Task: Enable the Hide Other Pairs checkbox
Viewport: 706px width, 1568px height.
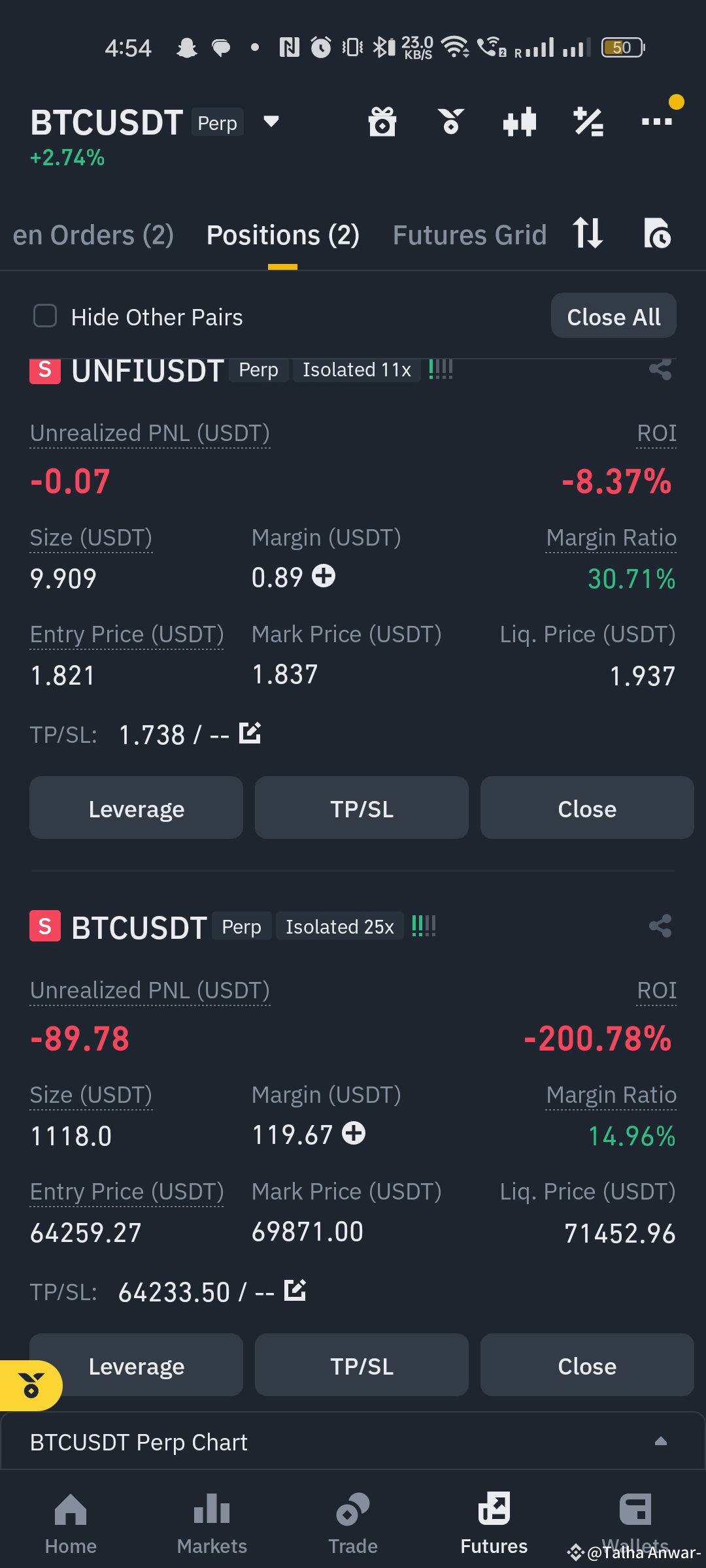Action: [44, 316]
